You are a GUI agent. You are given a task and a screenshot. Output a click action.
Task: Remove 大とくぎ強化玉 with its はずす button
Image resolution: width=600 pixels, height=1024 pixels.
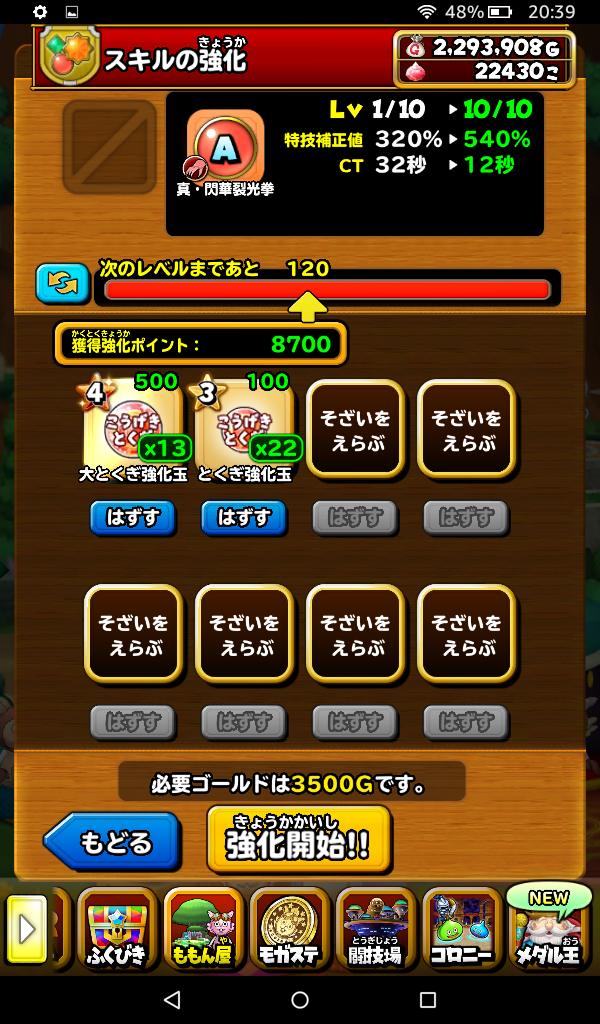coord(133,517)
